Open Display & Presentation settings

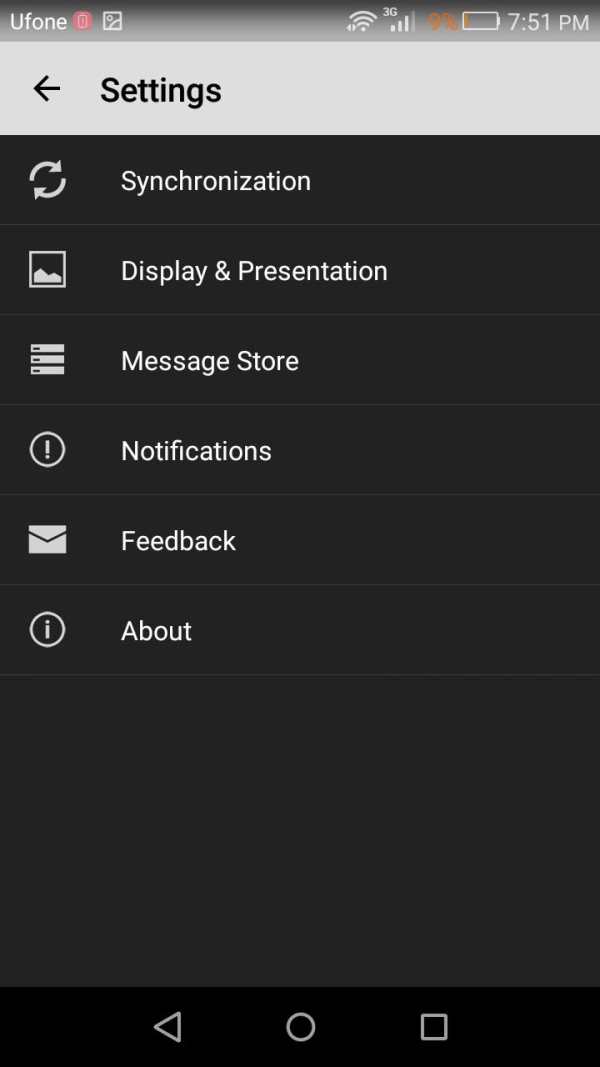tap(300, 270)
